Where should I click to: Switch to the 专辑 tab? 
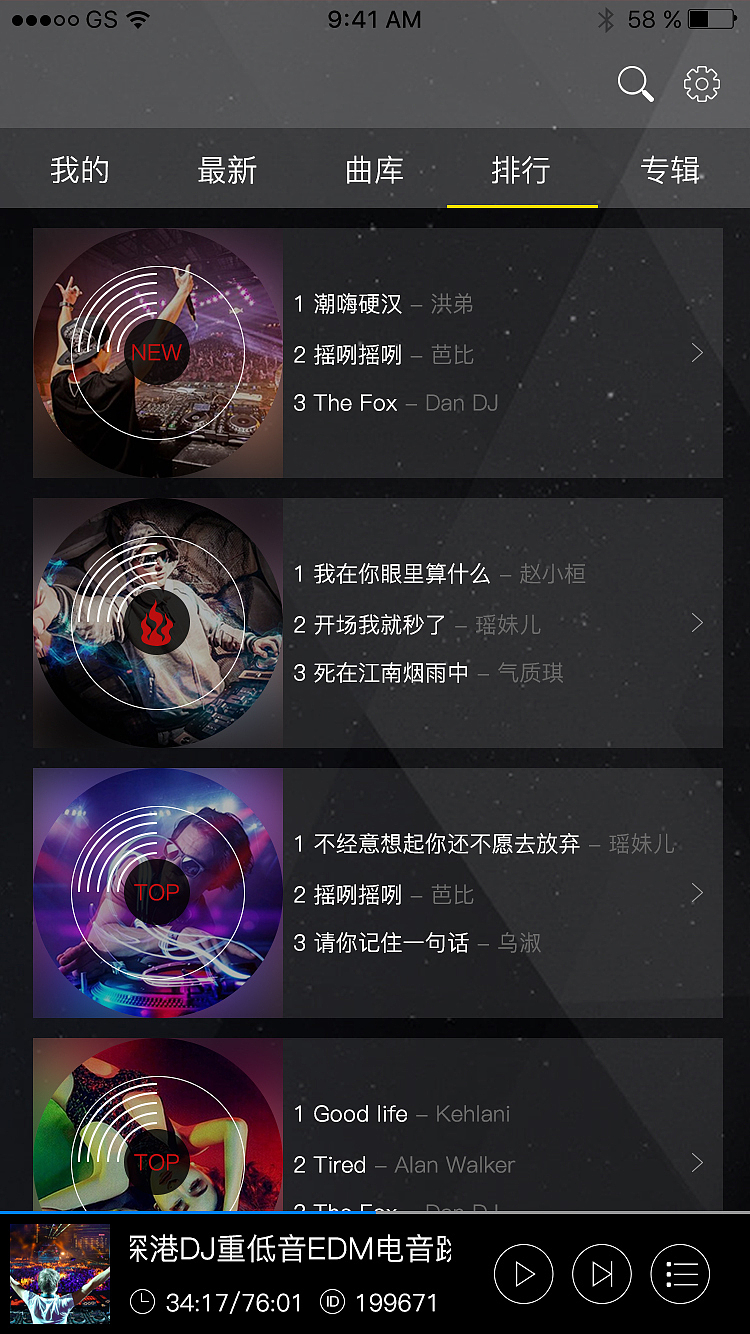pyautogui.click(x=672, y=170)
